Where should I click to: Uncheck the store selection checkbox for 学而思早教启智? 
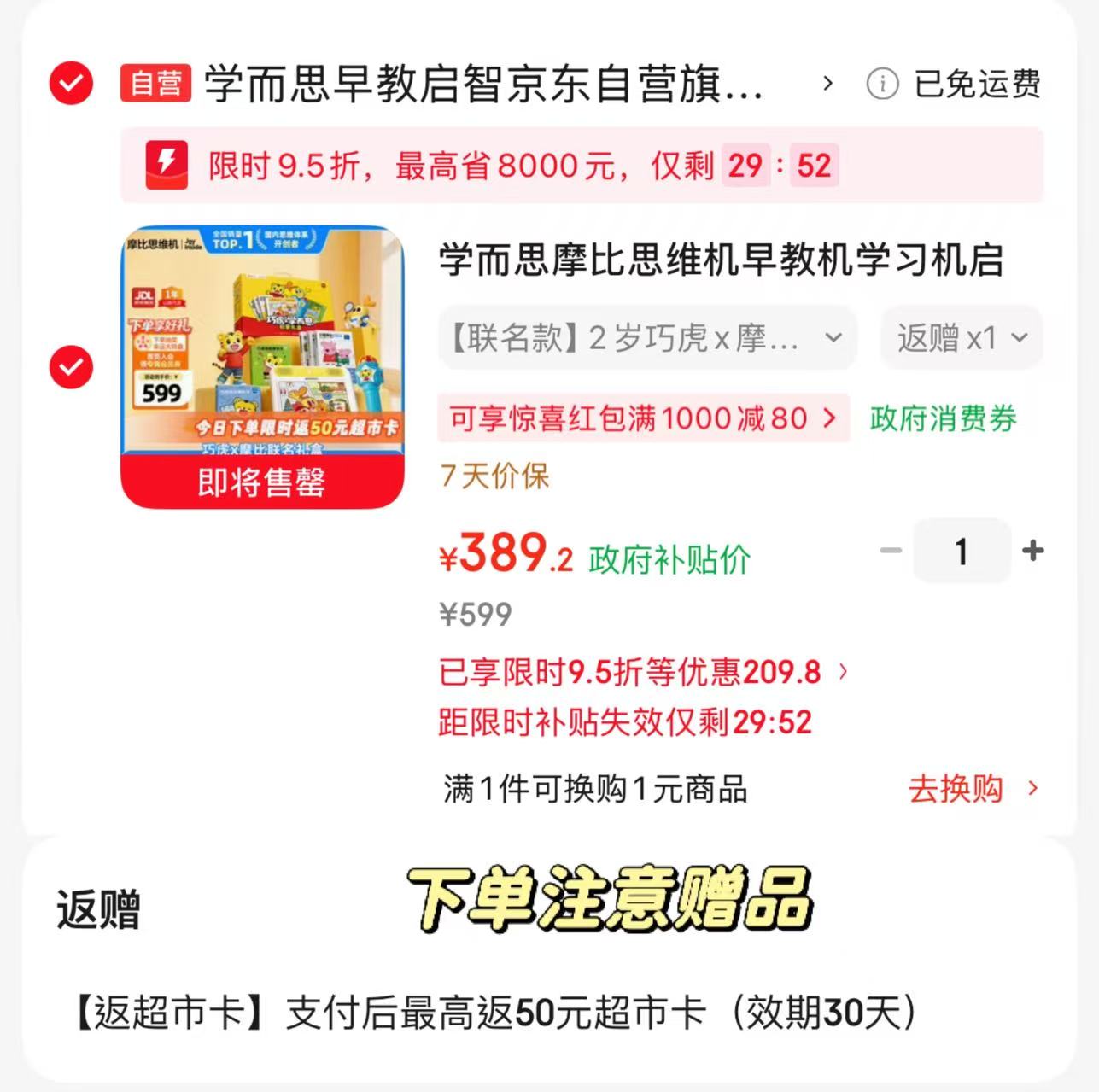pos(71,84)
